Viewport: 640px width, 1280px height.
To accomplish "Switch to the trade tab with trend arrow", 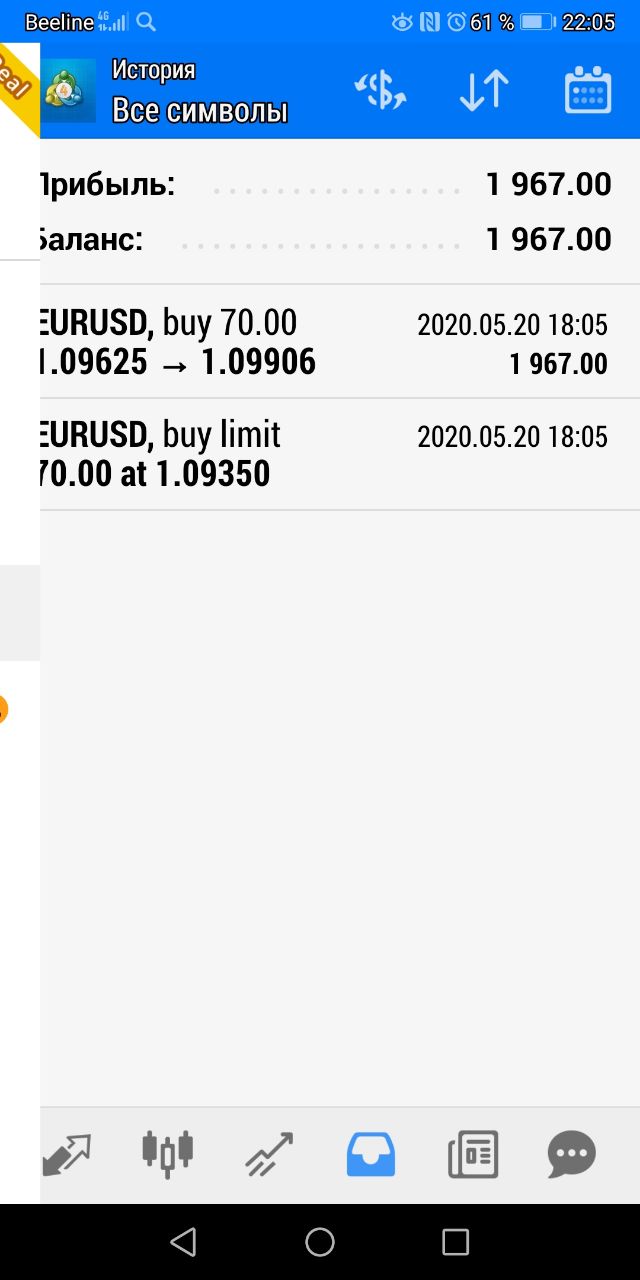I will [x=269, y=1155].
